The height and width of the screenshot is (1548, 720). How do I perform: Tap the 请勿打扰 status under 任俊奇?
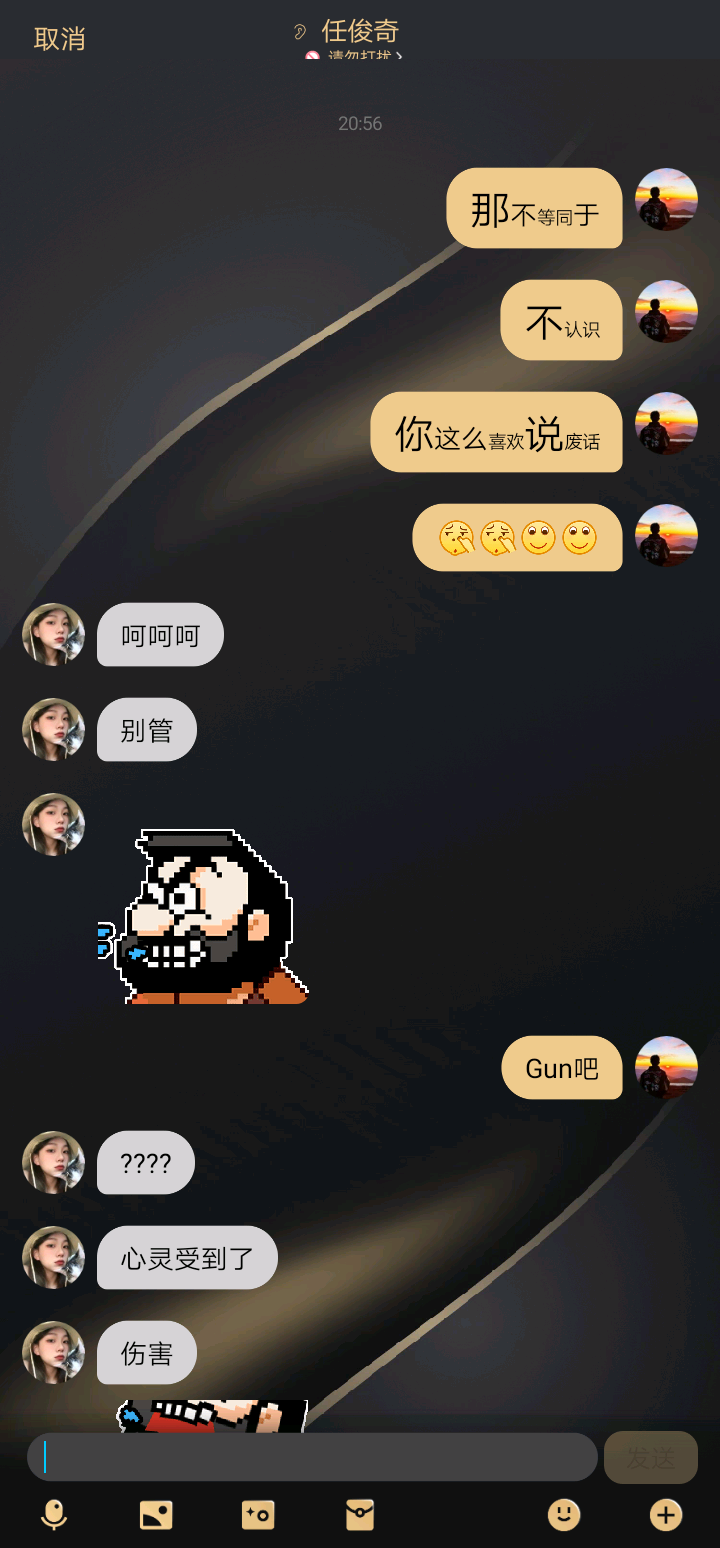click(355, 56)
